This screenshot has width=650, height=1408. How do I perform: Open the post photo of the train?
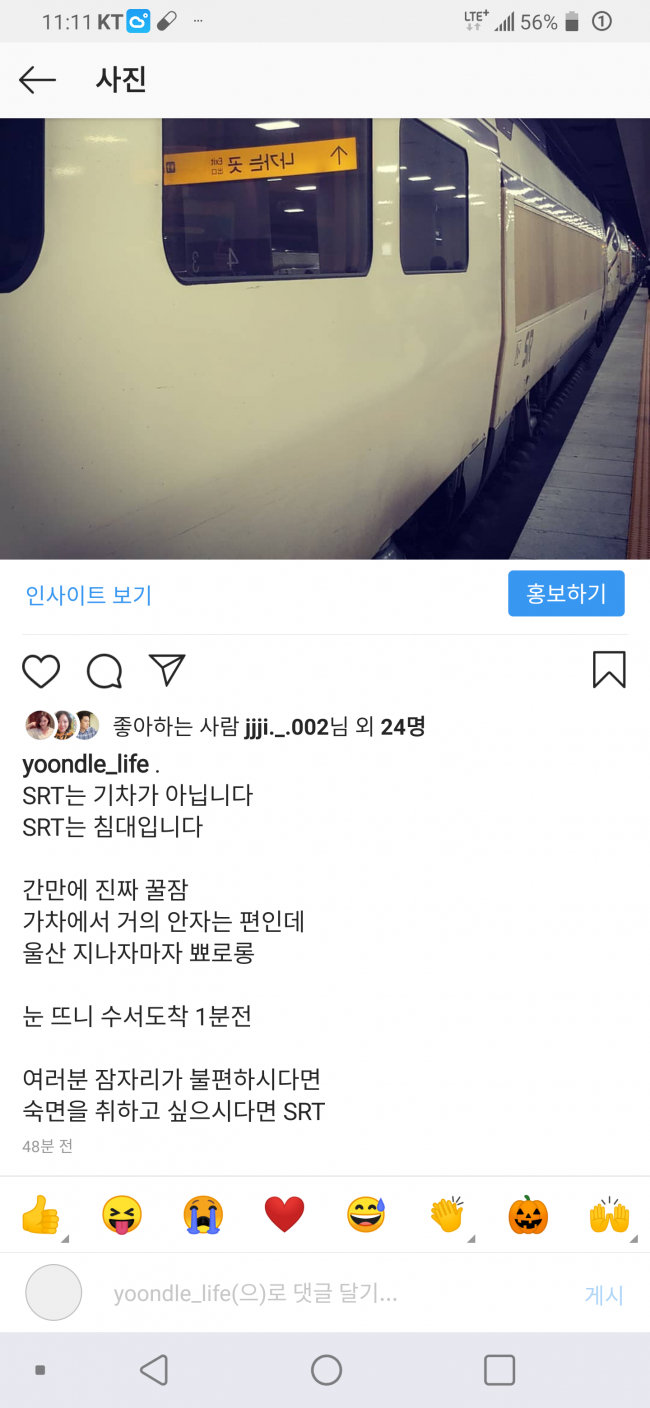pos(325,338)
